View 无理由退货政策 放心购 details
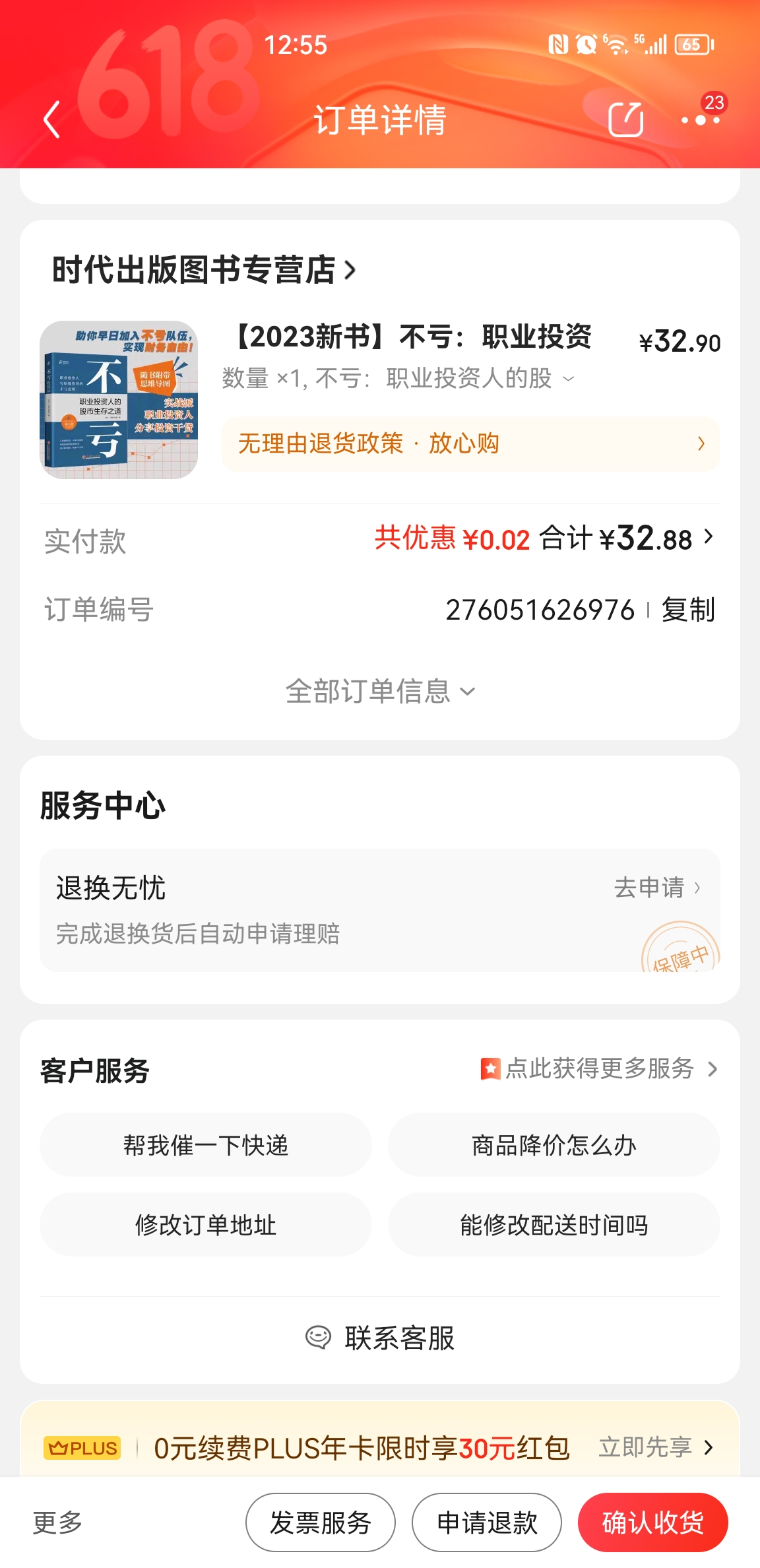Screen dimensions: 760x1568 coord(470,443)
